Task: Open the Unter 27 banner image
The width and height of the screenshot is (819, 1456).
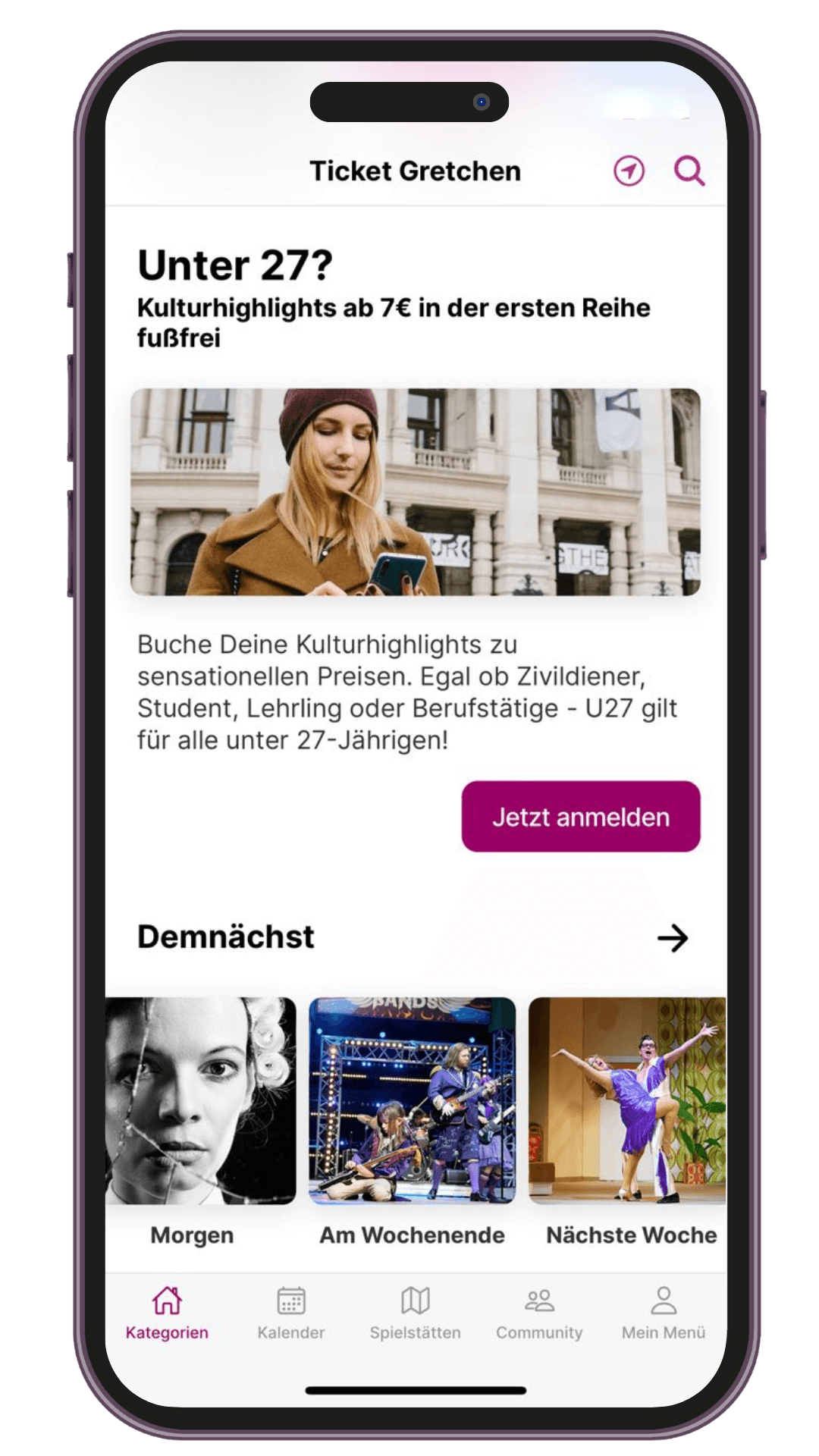Action: pos(415,492)
